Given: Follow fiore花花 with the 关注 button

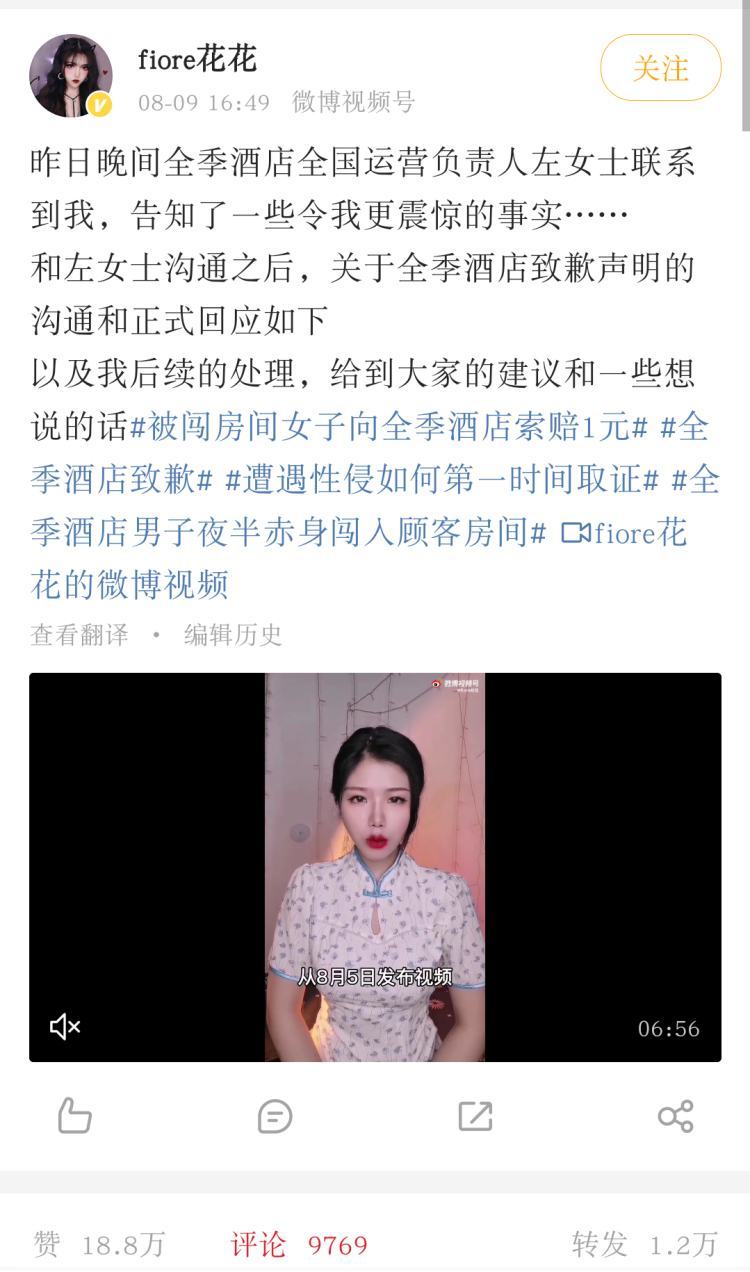Looking at the screenshot, I should (x=660, y=68).
